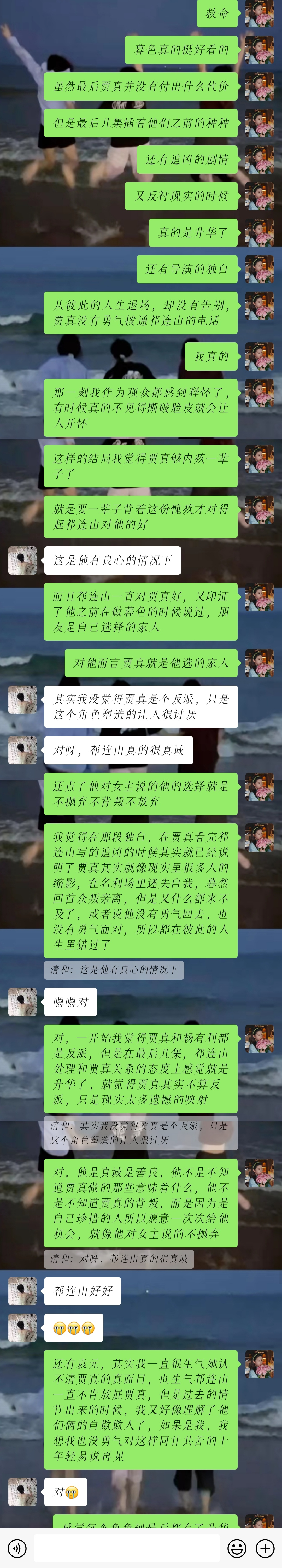Open sender avatar beside message 还有导演的独白

tap(260, 269)
